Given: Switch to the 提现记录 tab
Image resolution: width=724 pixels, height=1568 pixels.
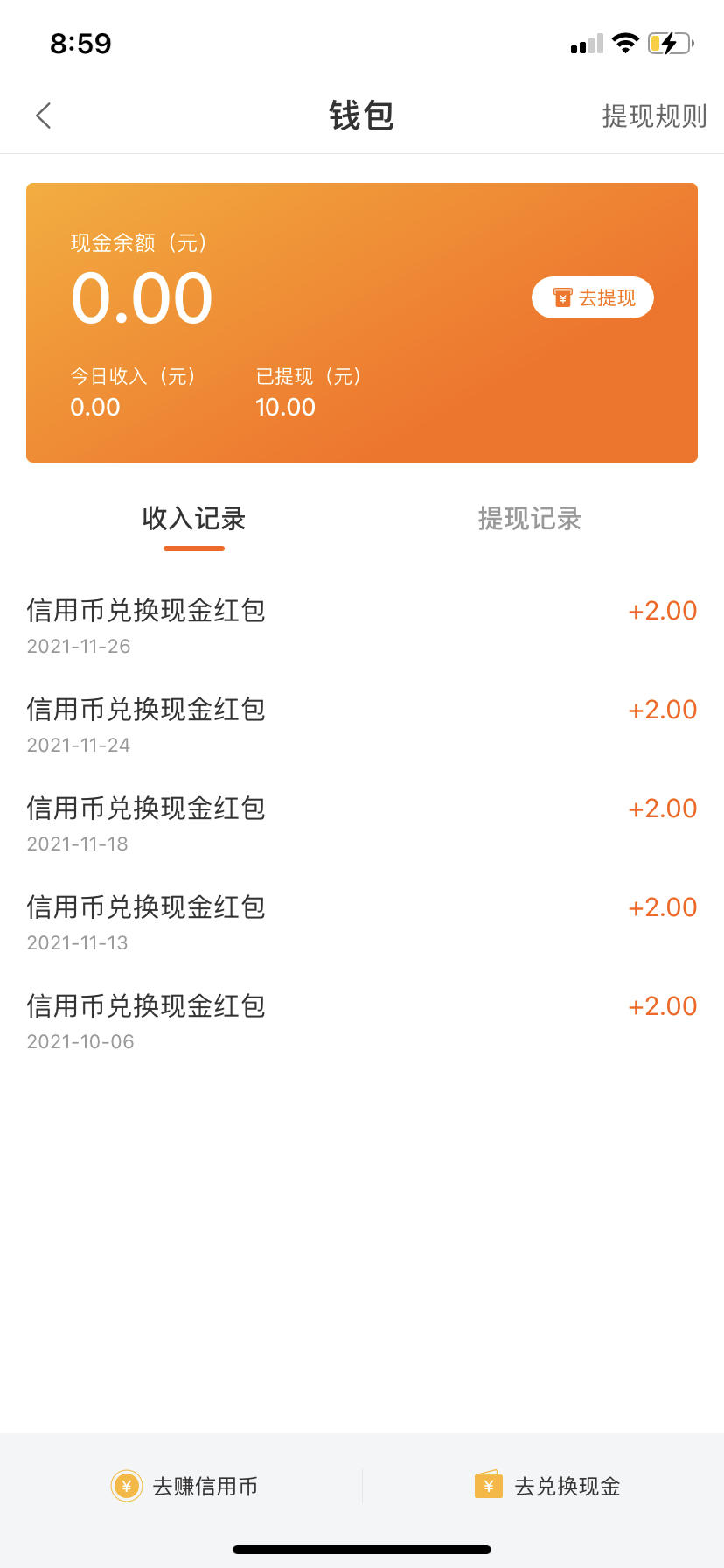Looking at the screenshot, I should tap(529, 519).
